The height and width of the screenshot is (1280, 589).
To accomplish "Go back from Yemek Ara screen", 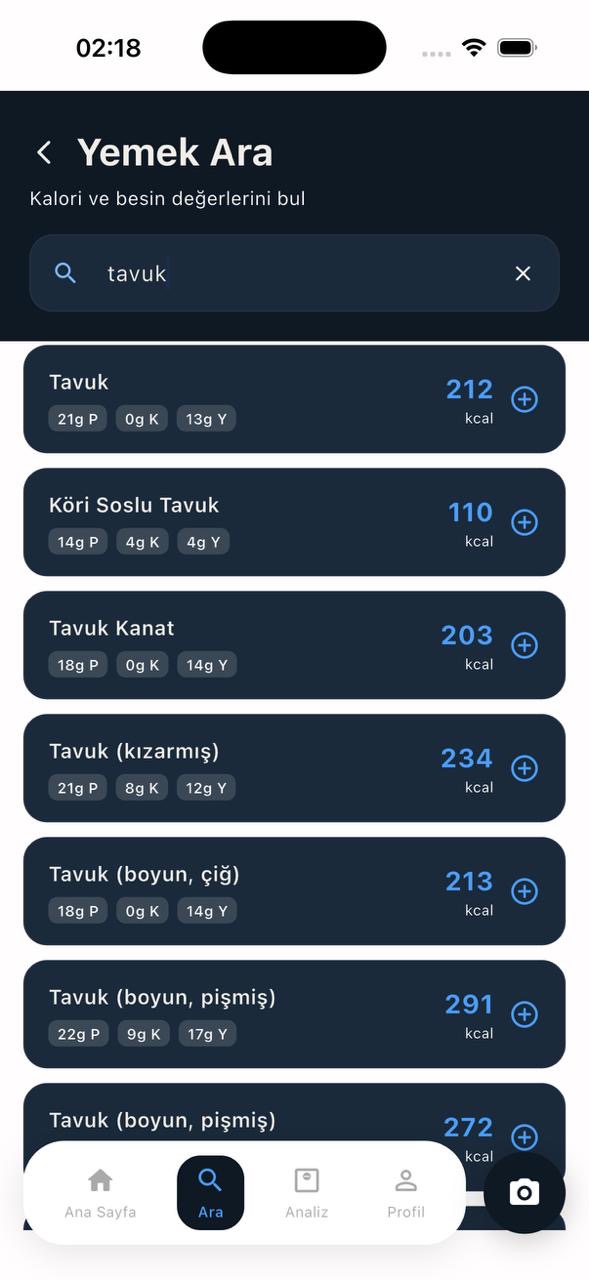I will click(44, 153).
